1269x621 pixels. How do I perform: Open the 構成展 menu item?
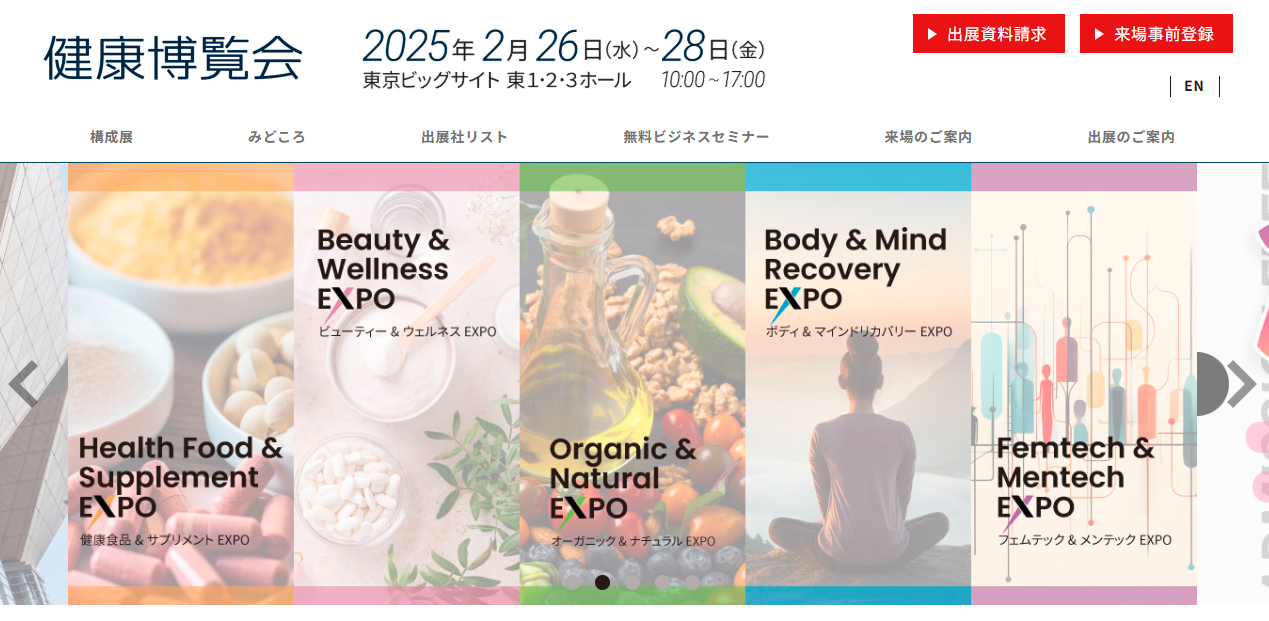pos(111,137)
